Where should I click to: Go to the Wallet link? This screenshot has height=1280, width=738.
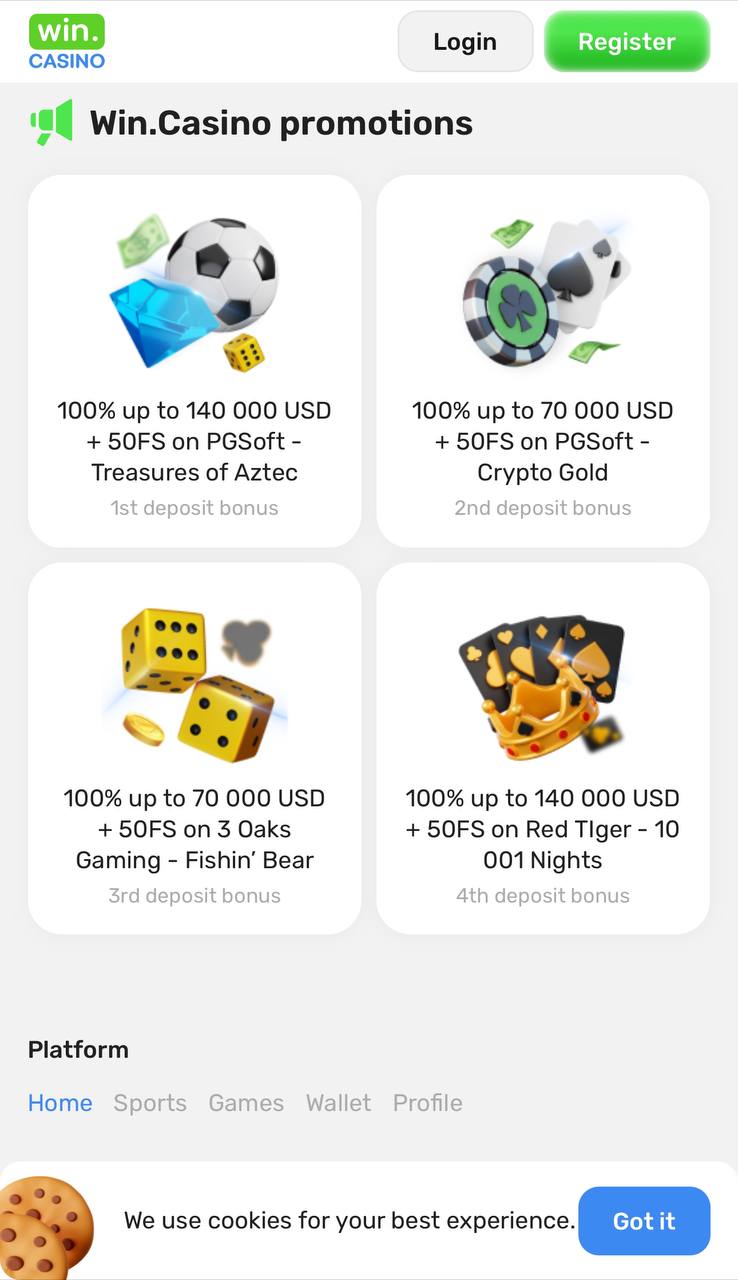[338, 1103]
